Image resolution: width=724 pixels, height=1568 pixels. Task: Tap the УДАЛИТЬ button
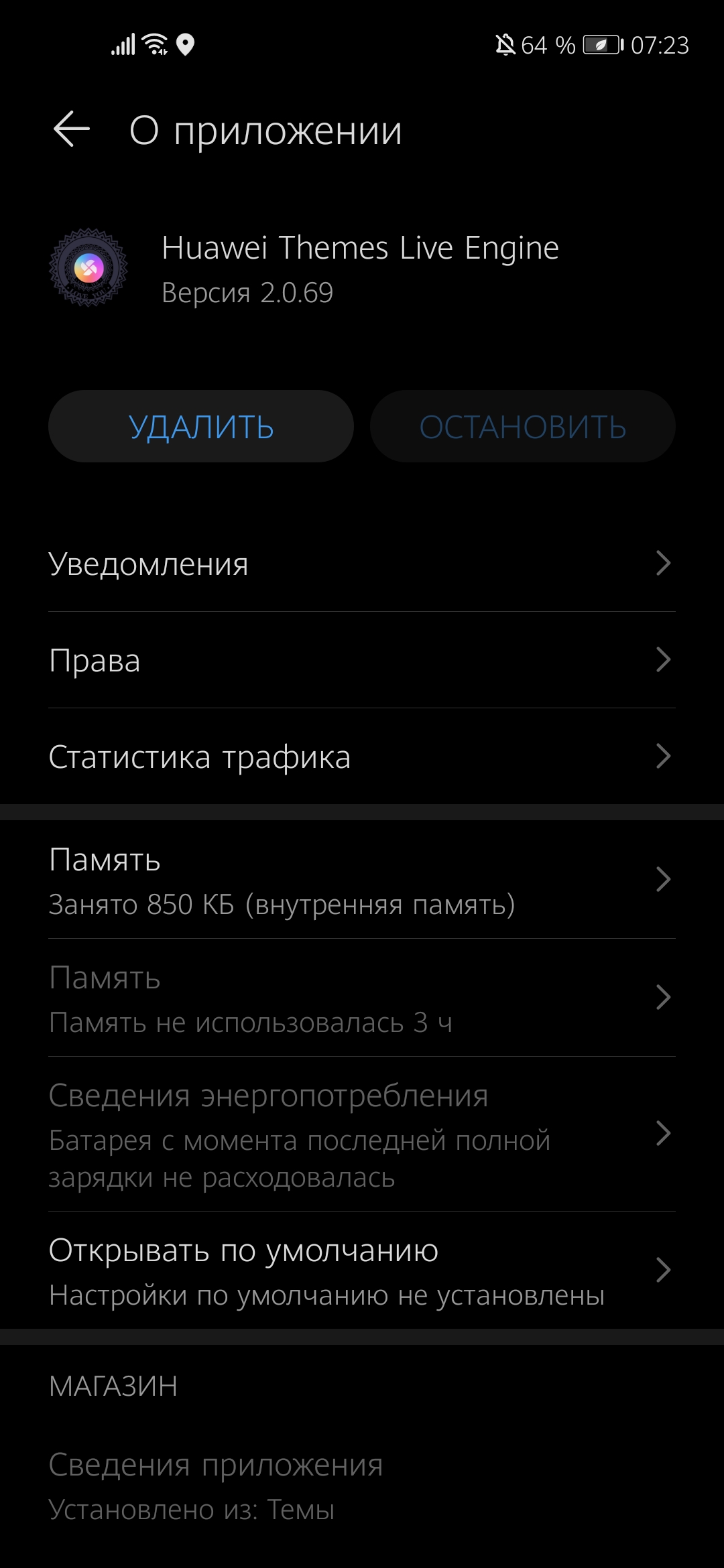[x=201, y=427]
